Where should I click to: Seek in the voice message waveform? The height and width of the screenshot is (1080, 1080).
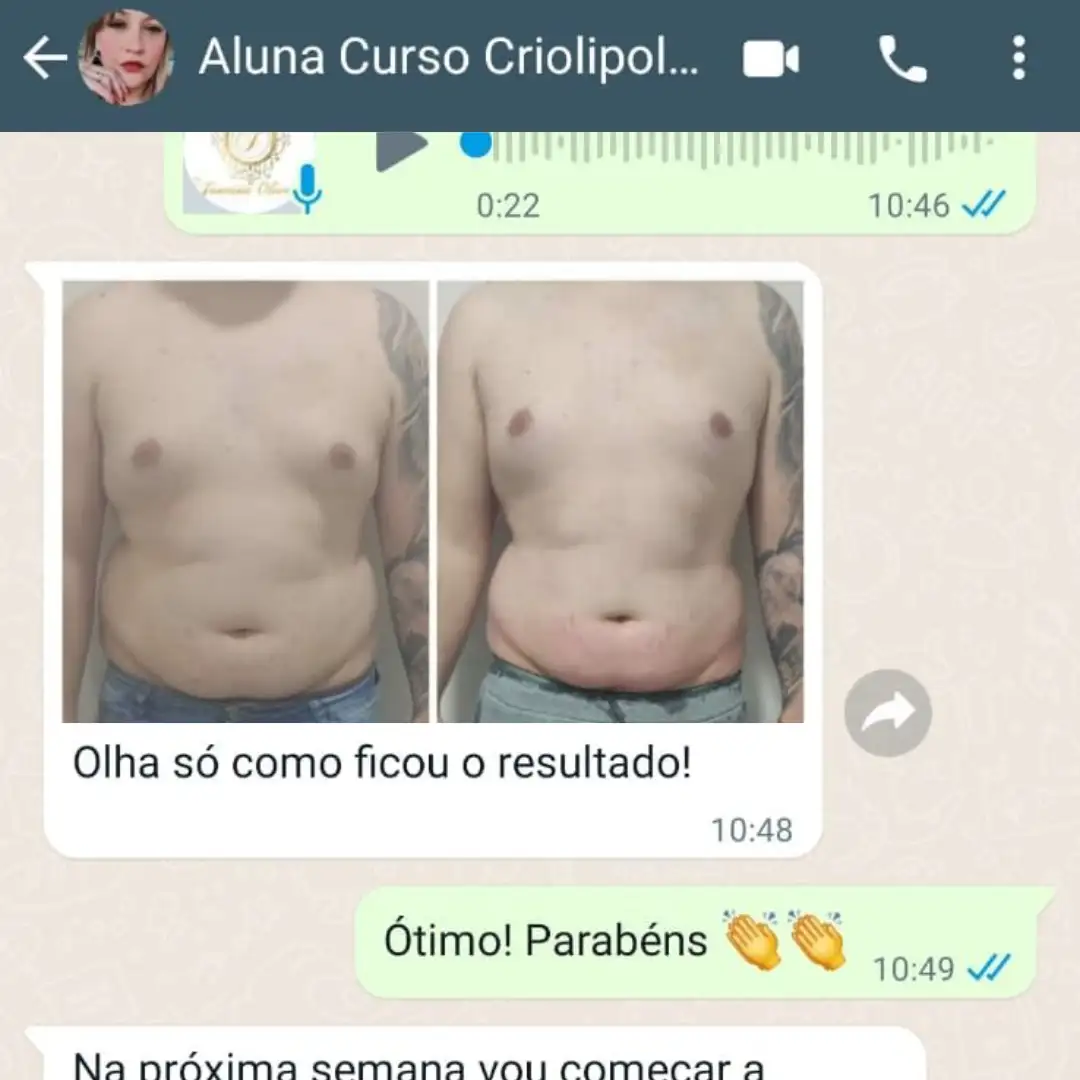pyautogui.click(x=740, y=149)
